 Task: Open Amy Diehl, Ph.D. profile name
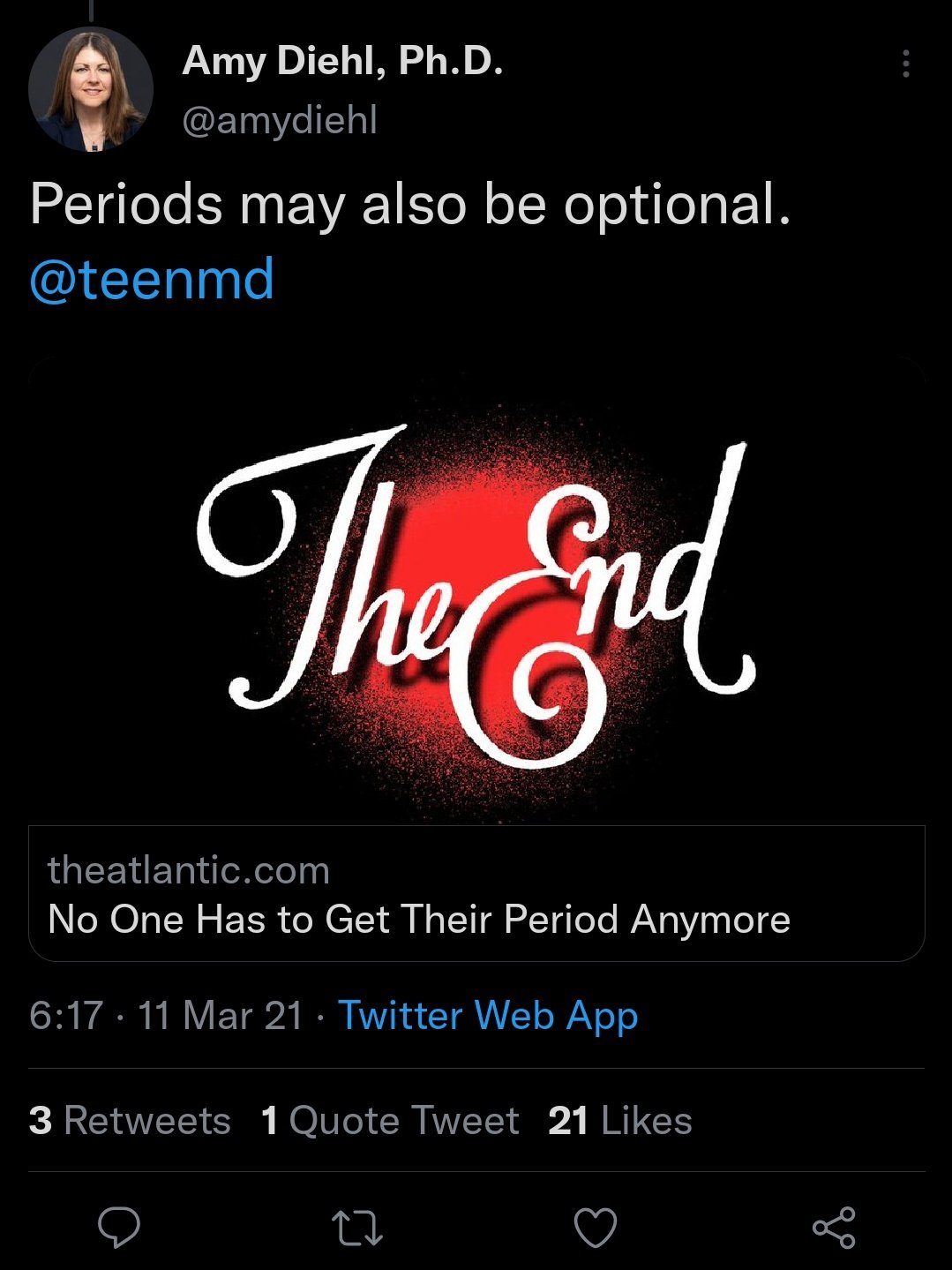click(x=342, y=62)
